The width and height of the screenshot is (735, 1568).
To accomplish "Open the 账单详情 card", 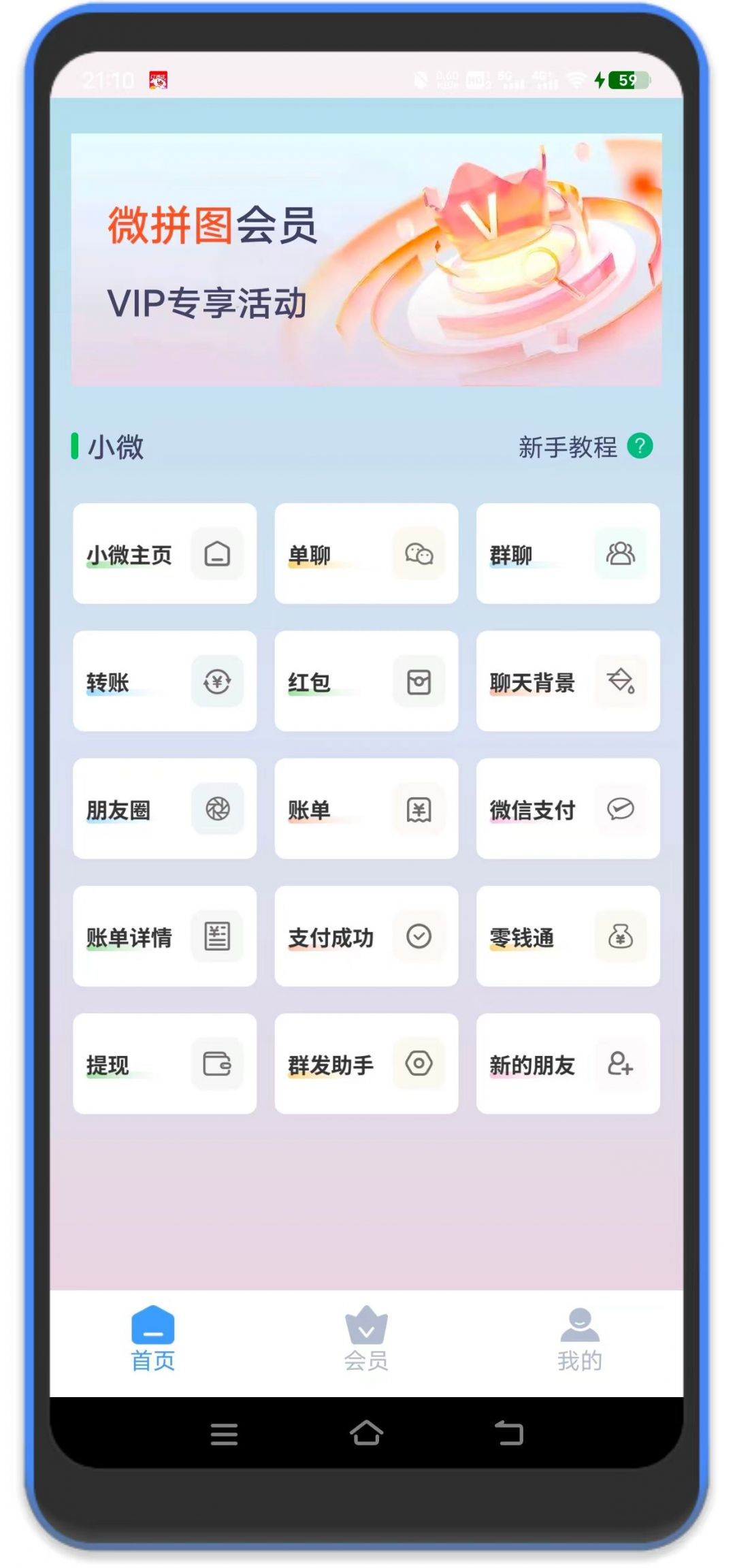I will click(x=165, y=936).
